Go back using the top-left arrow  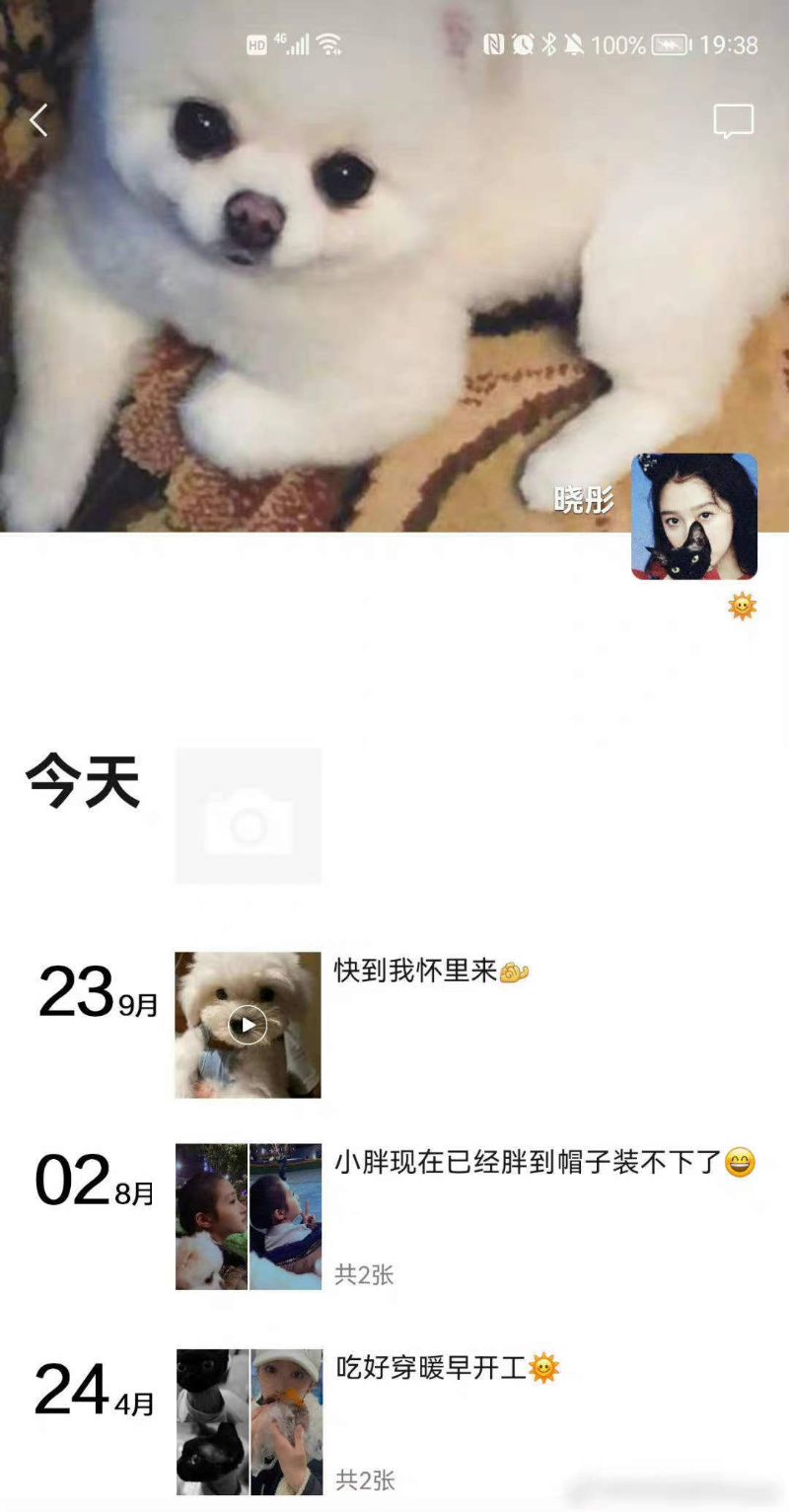(38, 120)
